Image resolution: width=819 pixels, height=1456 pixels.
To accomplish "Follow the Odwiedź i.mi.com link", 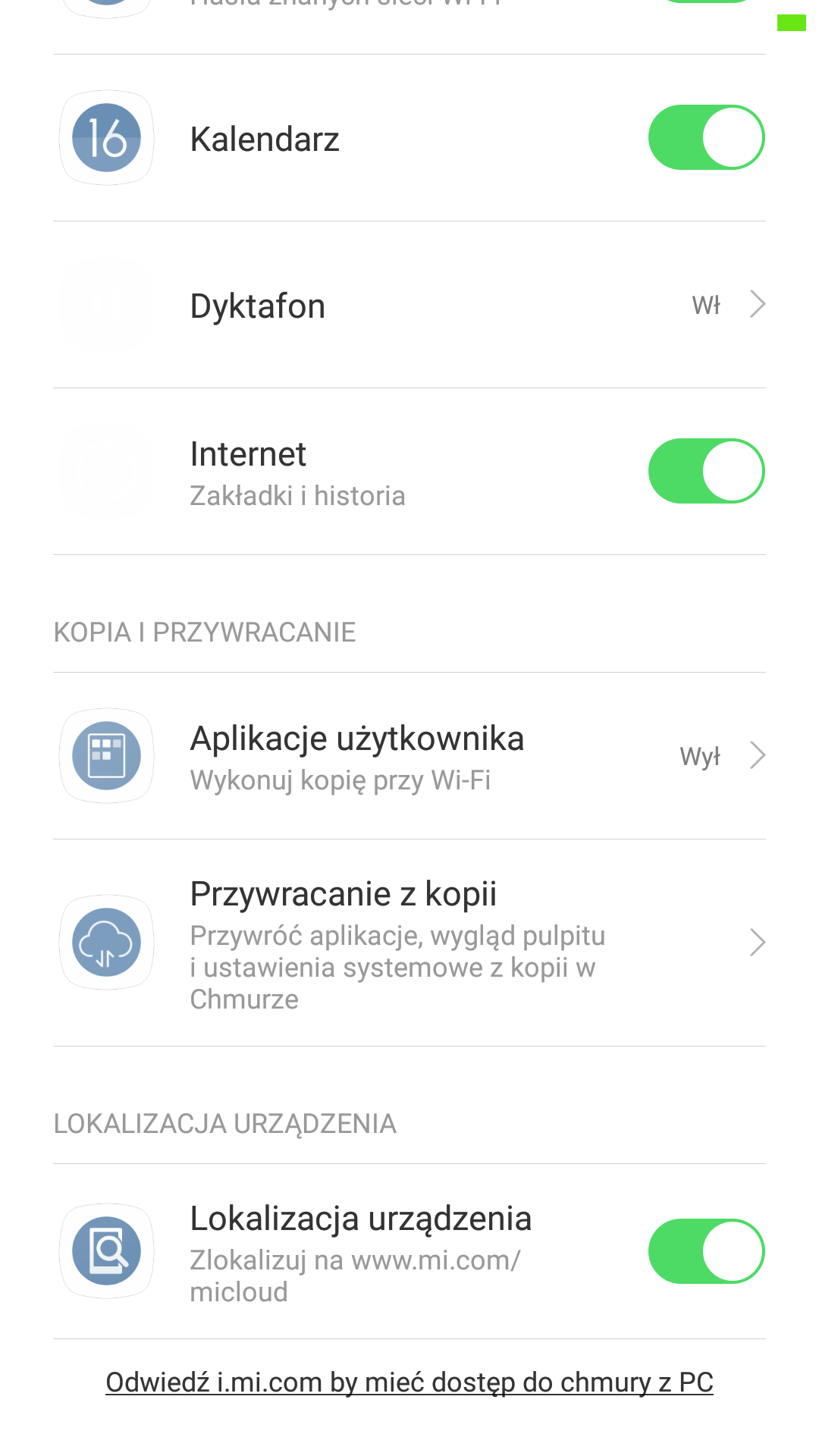I will (x=409, y=1382).
